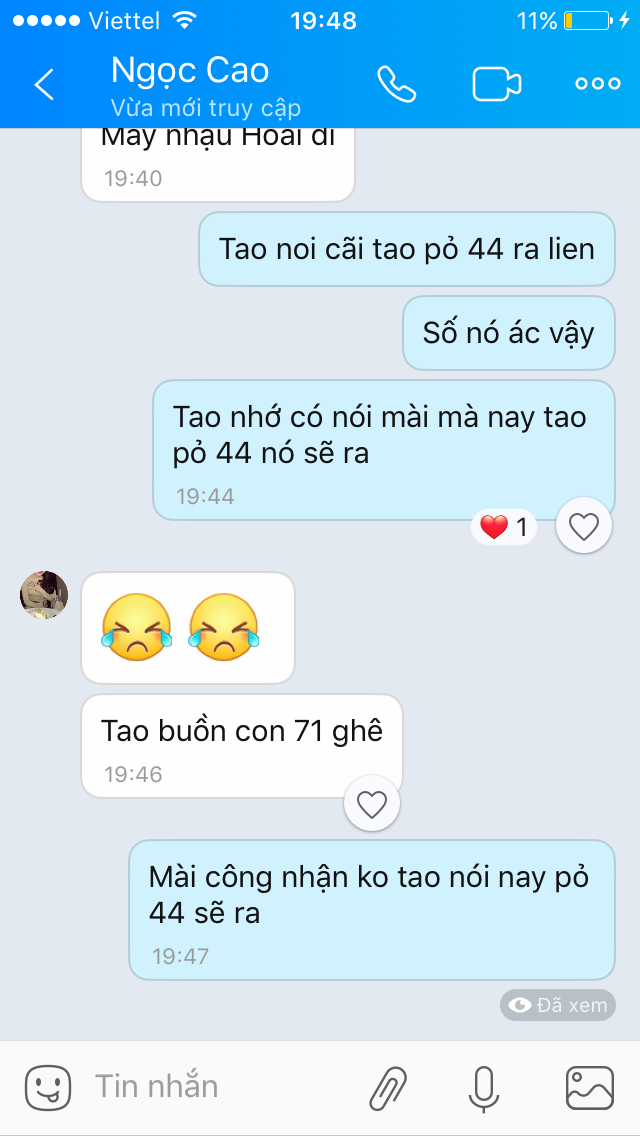Send a photo from the gallery
The width and height of the screenshot is (640, 1136).
click(589, 1088)
